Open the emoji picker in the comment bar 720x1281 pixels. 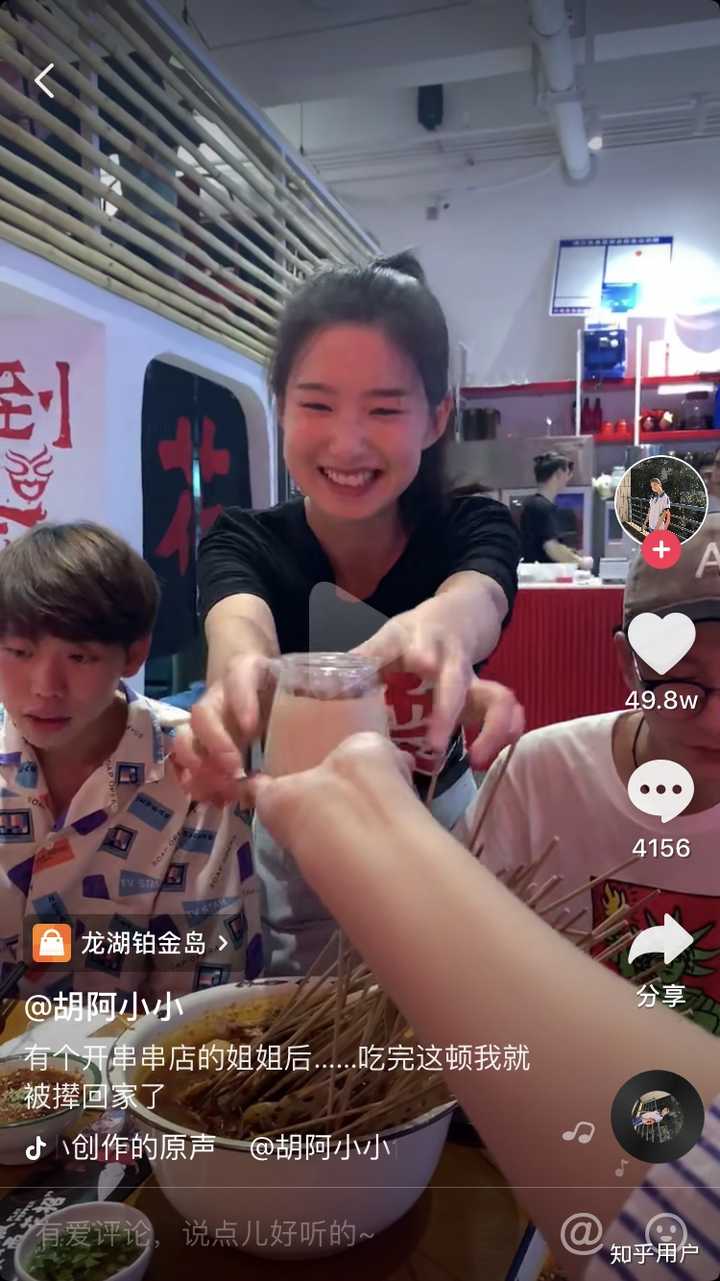pyautogui.click(x=665, y=1231)
